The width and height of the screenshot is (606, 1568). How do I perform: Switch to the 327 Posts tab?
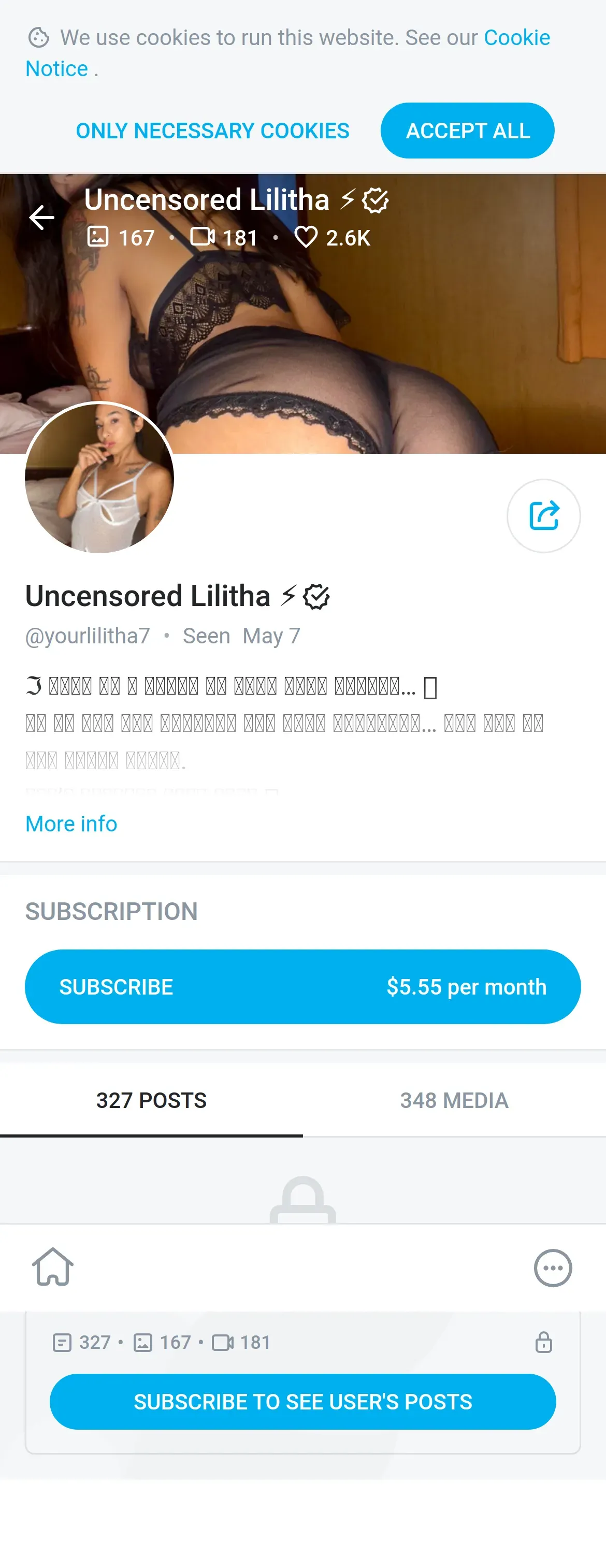tap(151, 1100)
